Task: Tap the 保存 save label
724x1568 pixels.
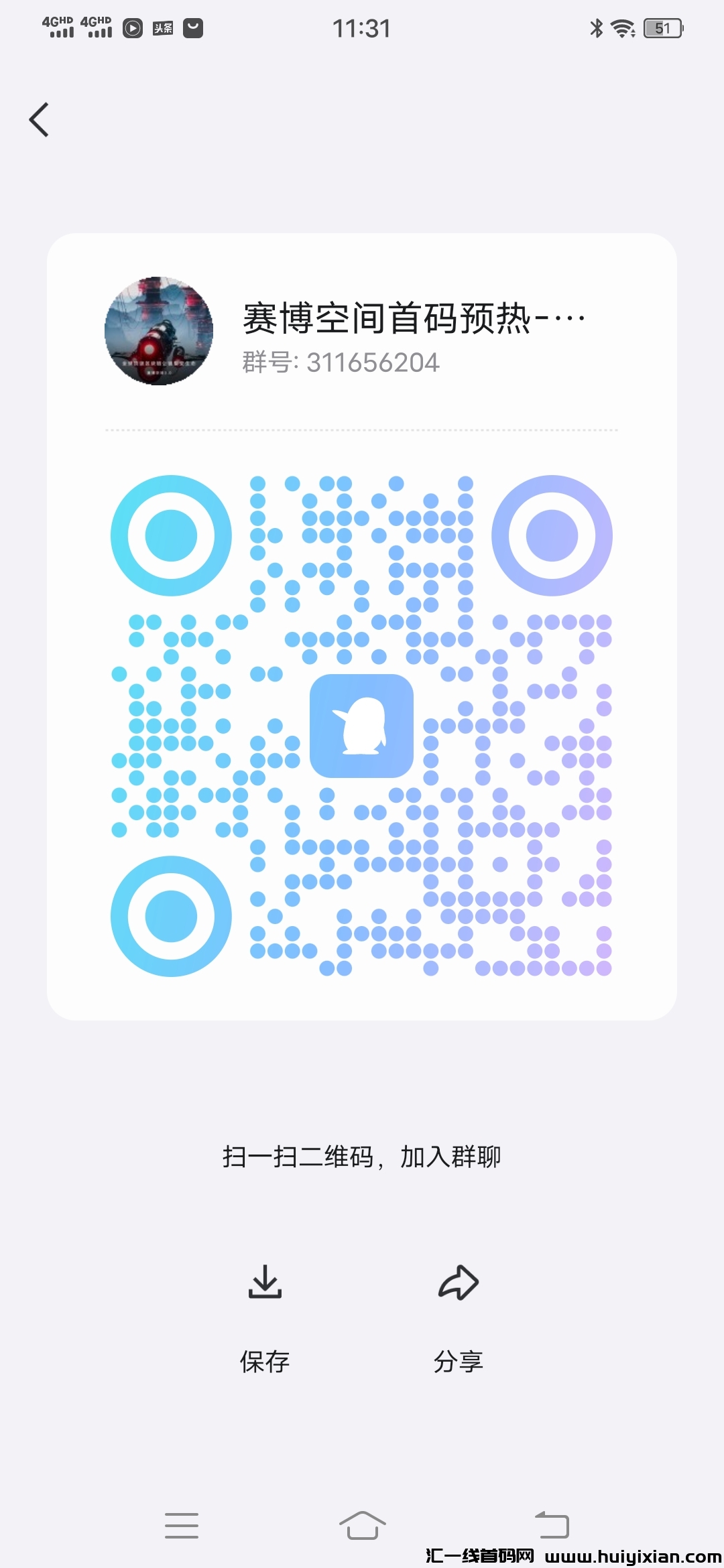Action: (x=264, y=1360)
